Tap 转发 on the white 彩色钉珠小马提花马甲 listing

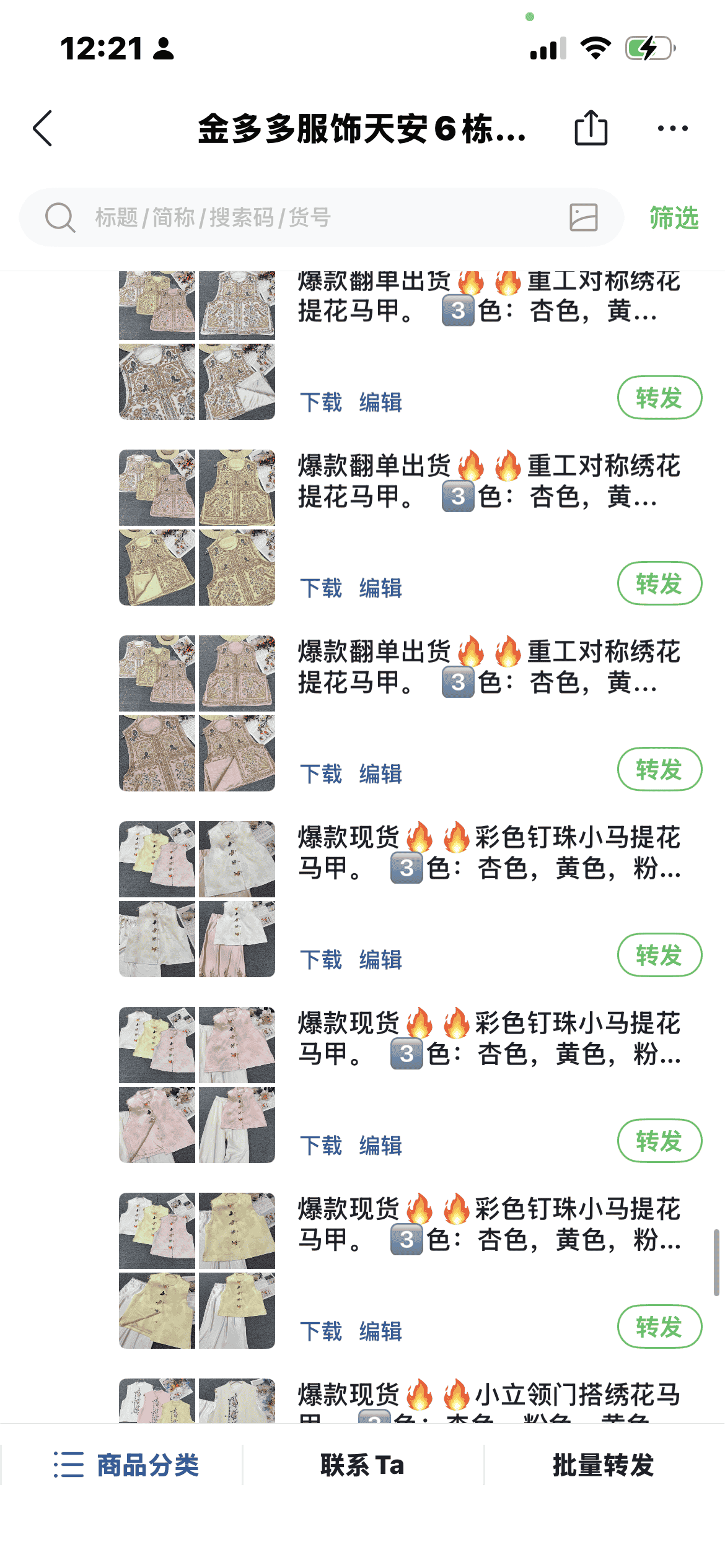tap(659, 955)
